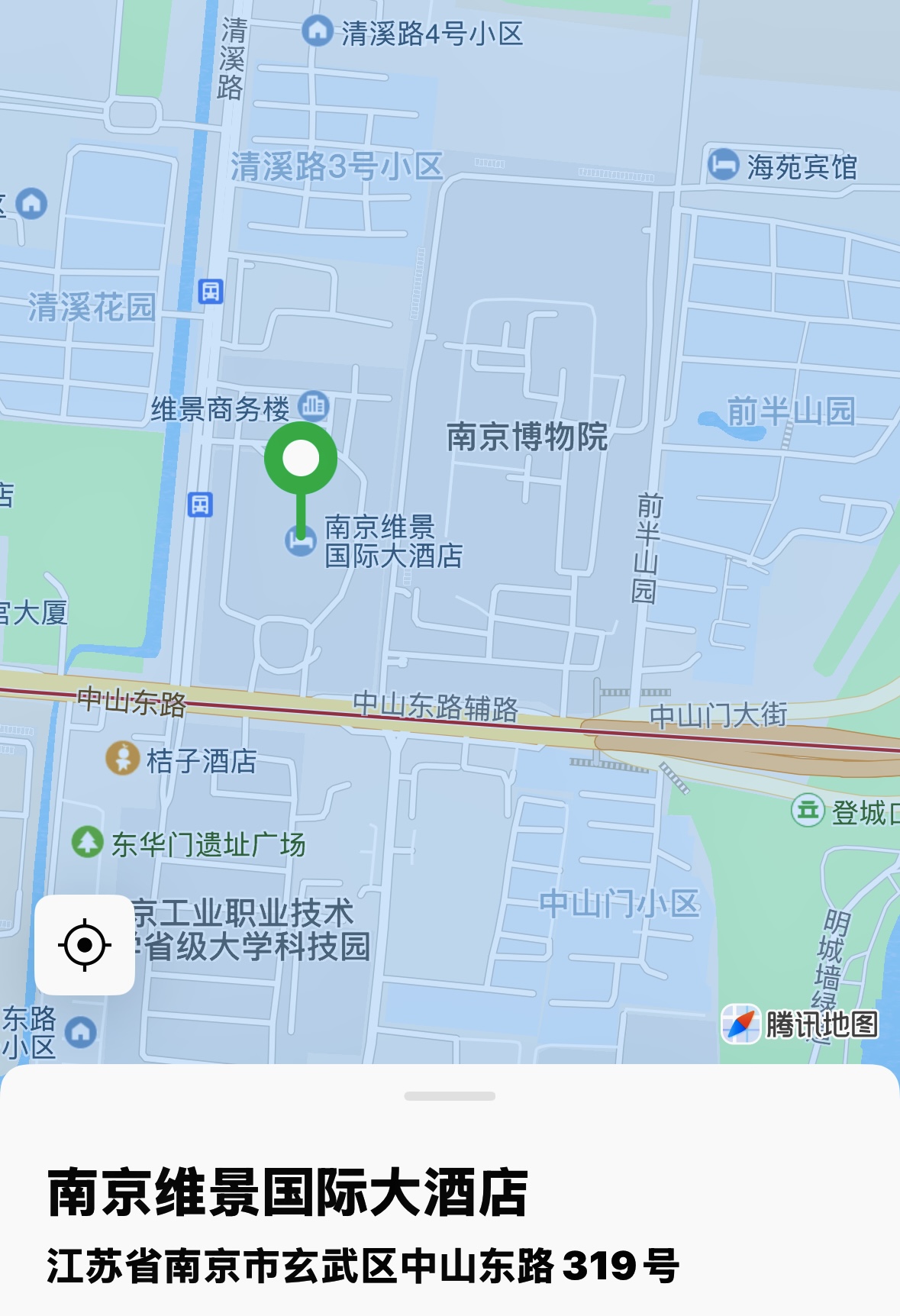Select 清溪路4号小区 residential marker
The image size is (900, 1316).
318,31
